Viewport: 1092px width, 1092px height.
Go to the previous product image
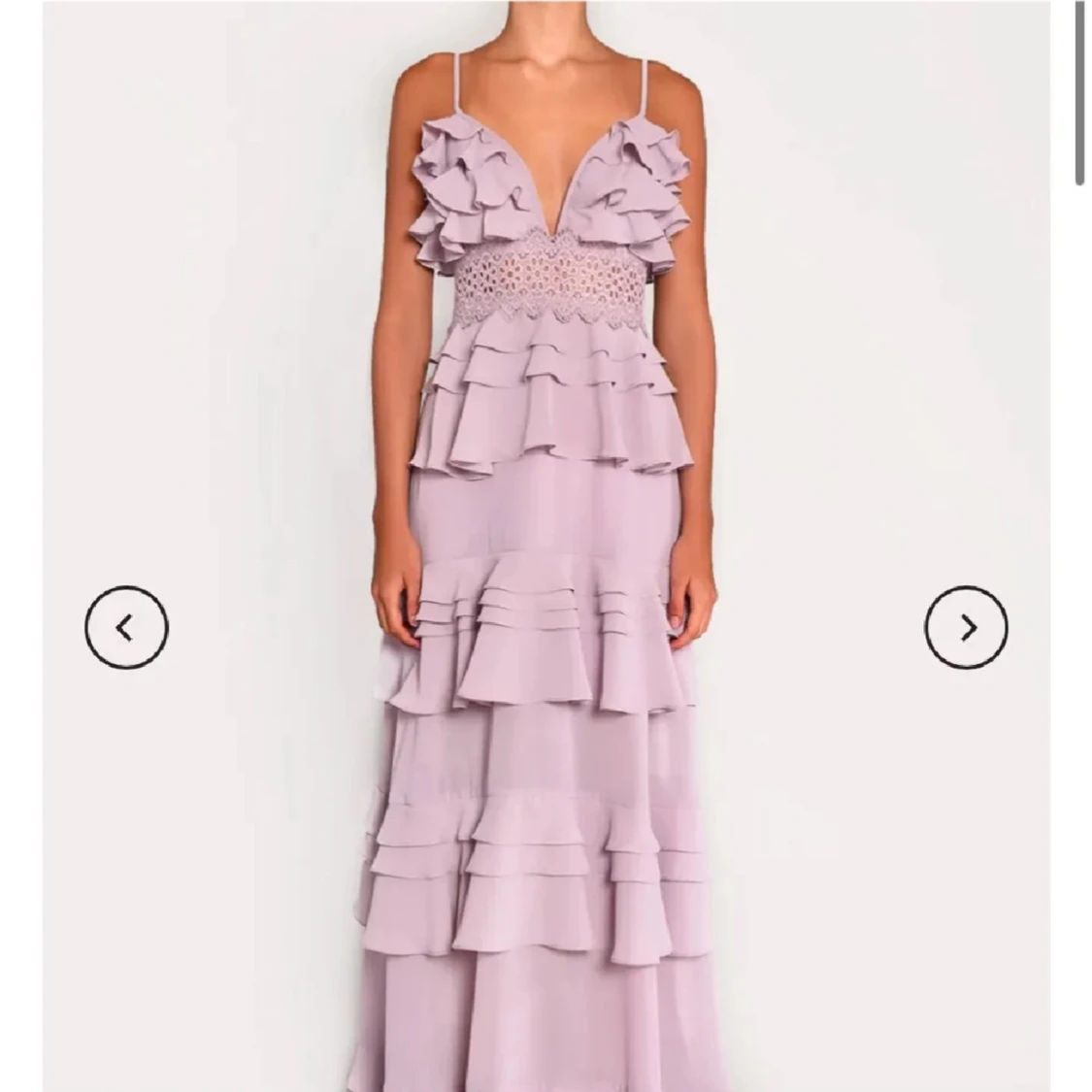(126, 628)
